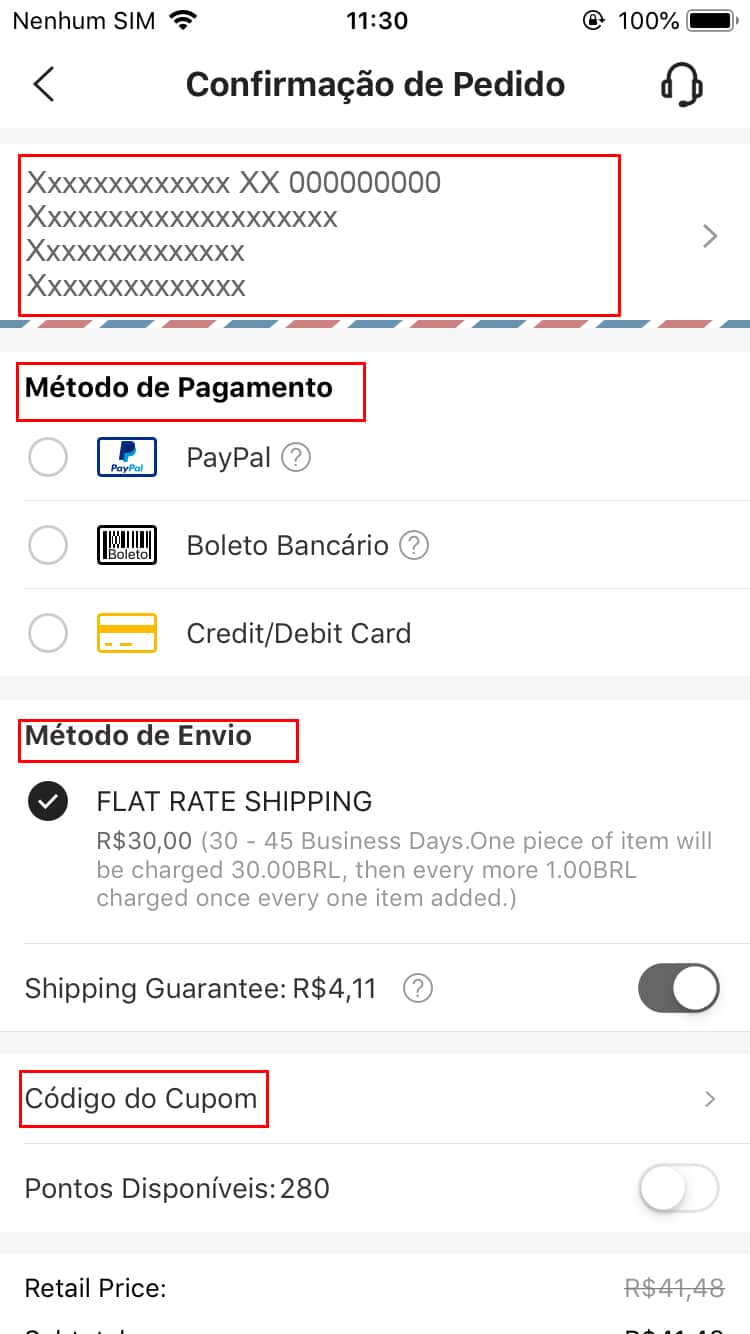Go back from order confirmation

click(44, 85)
